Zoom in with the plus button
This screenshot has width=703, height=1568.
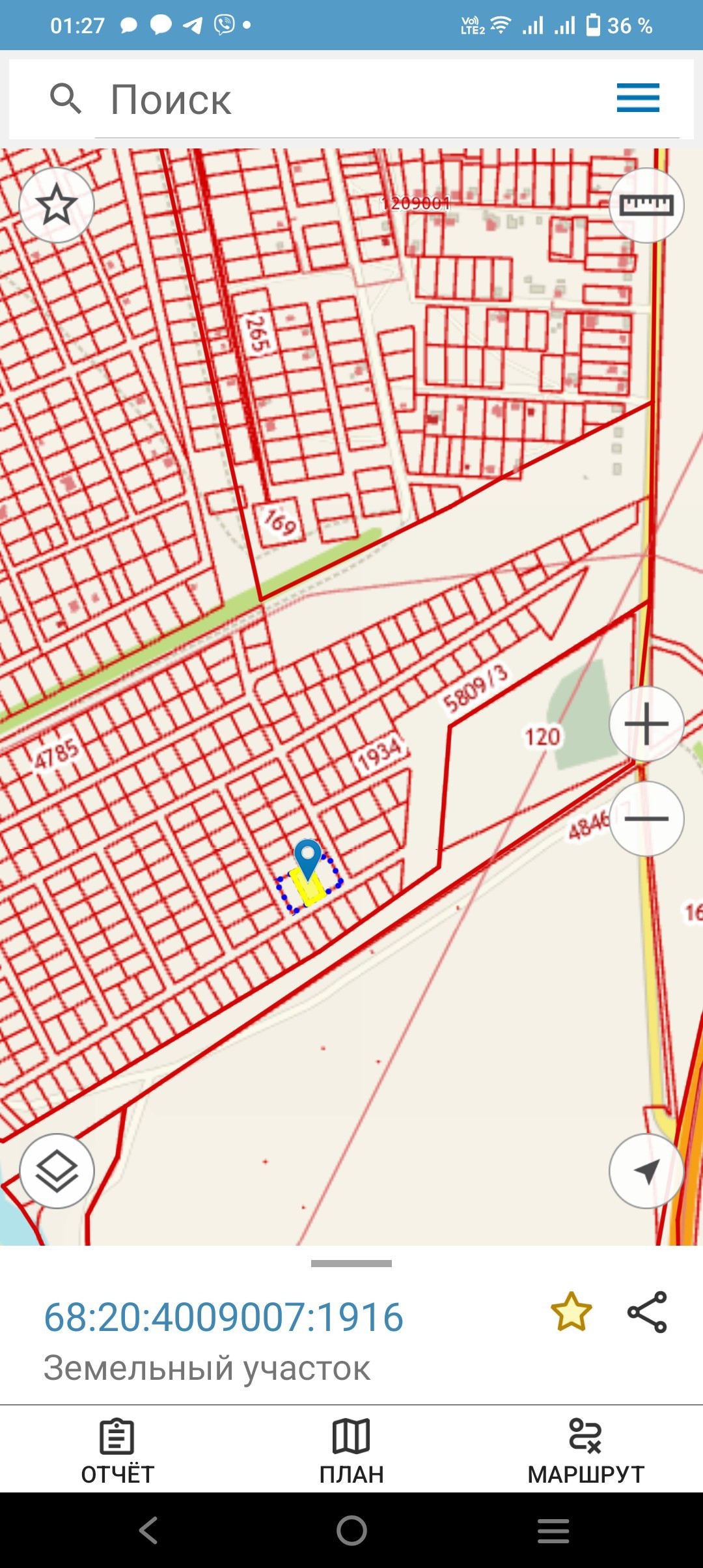pyautogui.click(x=646, y=723)
